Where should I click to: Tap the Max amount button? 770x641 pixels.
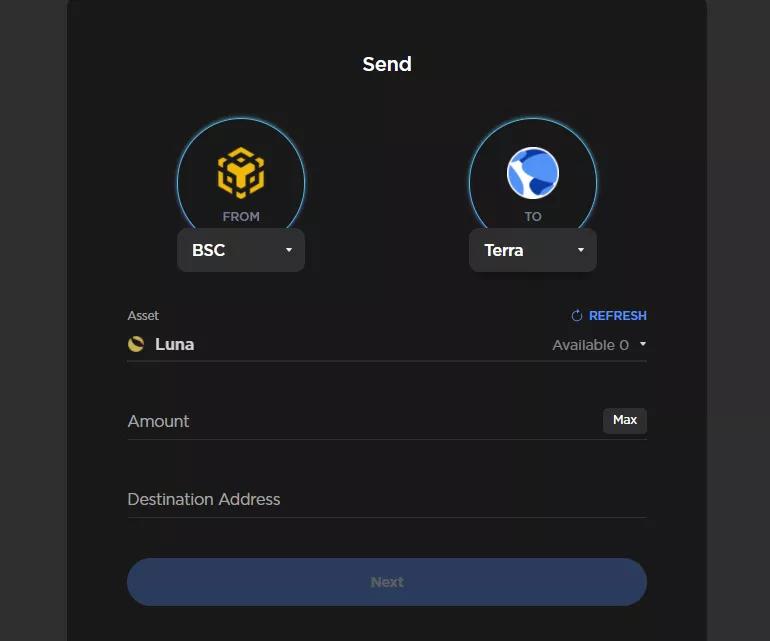click(625, 420)
